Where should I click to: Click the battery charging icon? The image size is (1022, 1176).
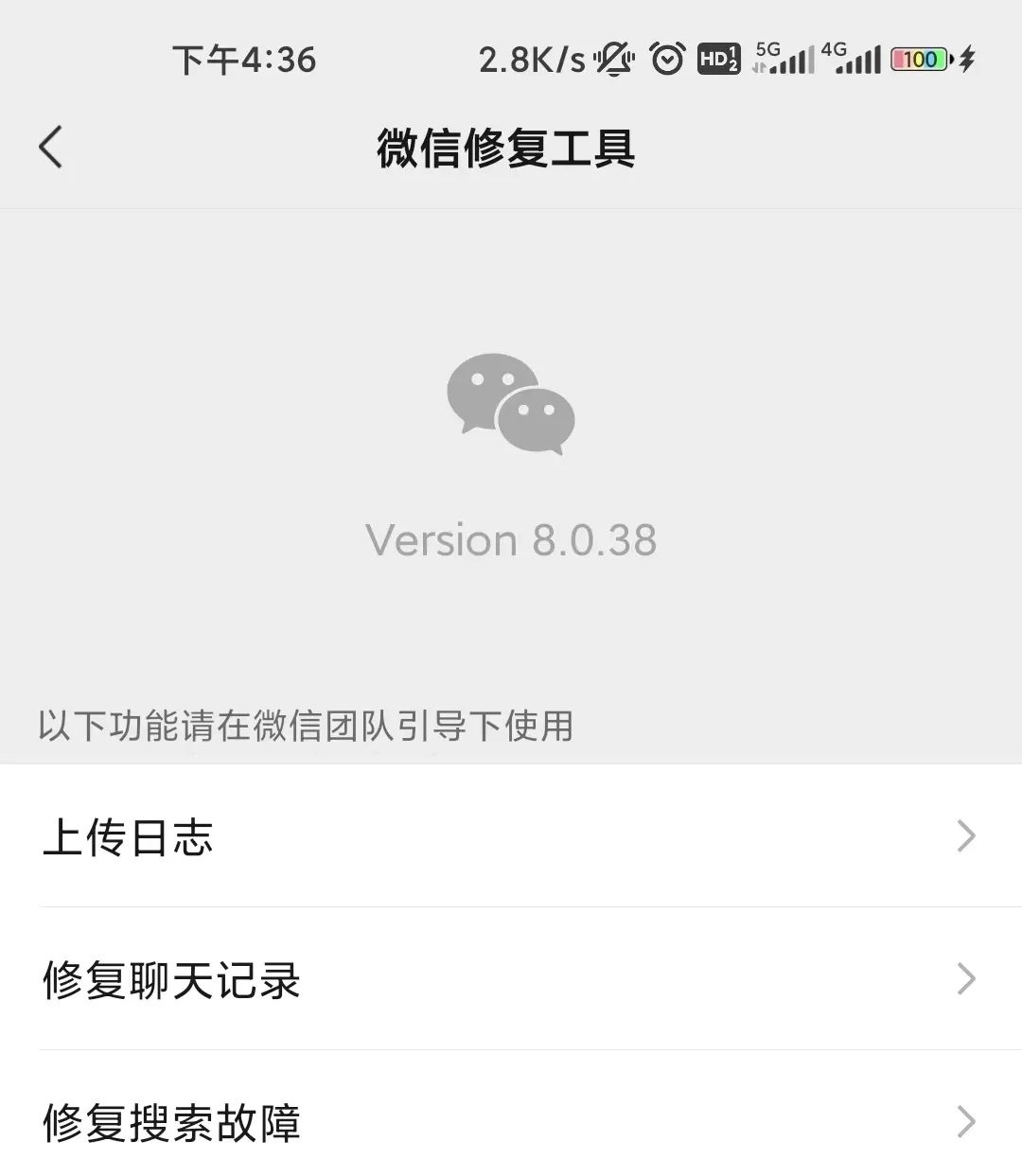[x=965, y=60]
